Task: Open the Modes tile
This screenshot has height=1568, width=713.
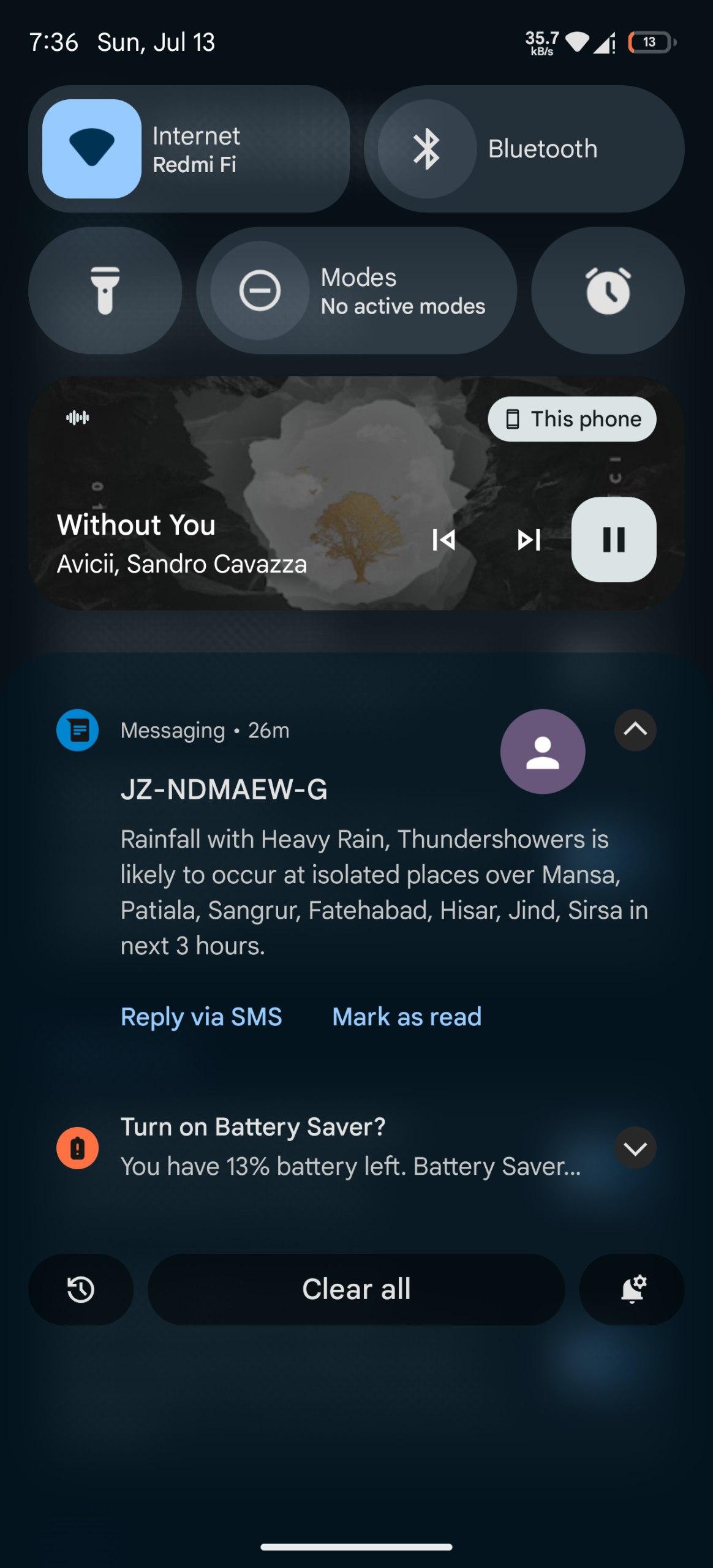Action: (356, 290)
